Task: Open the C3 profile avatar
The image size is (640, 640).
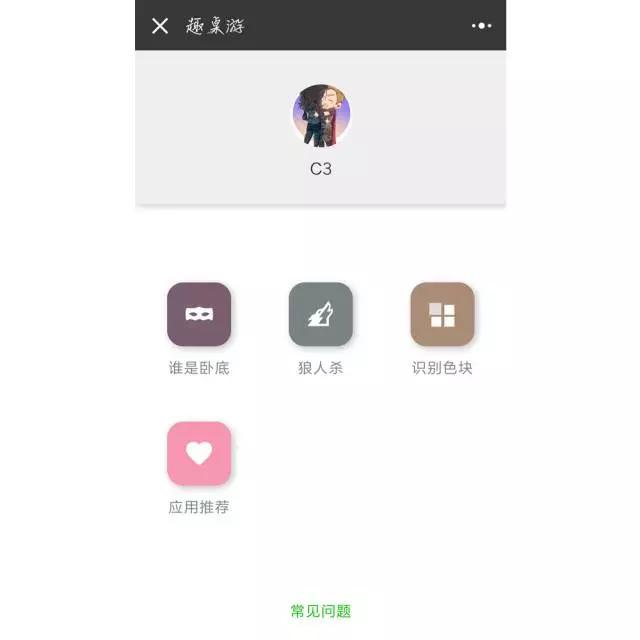Action: coord(320,114)
